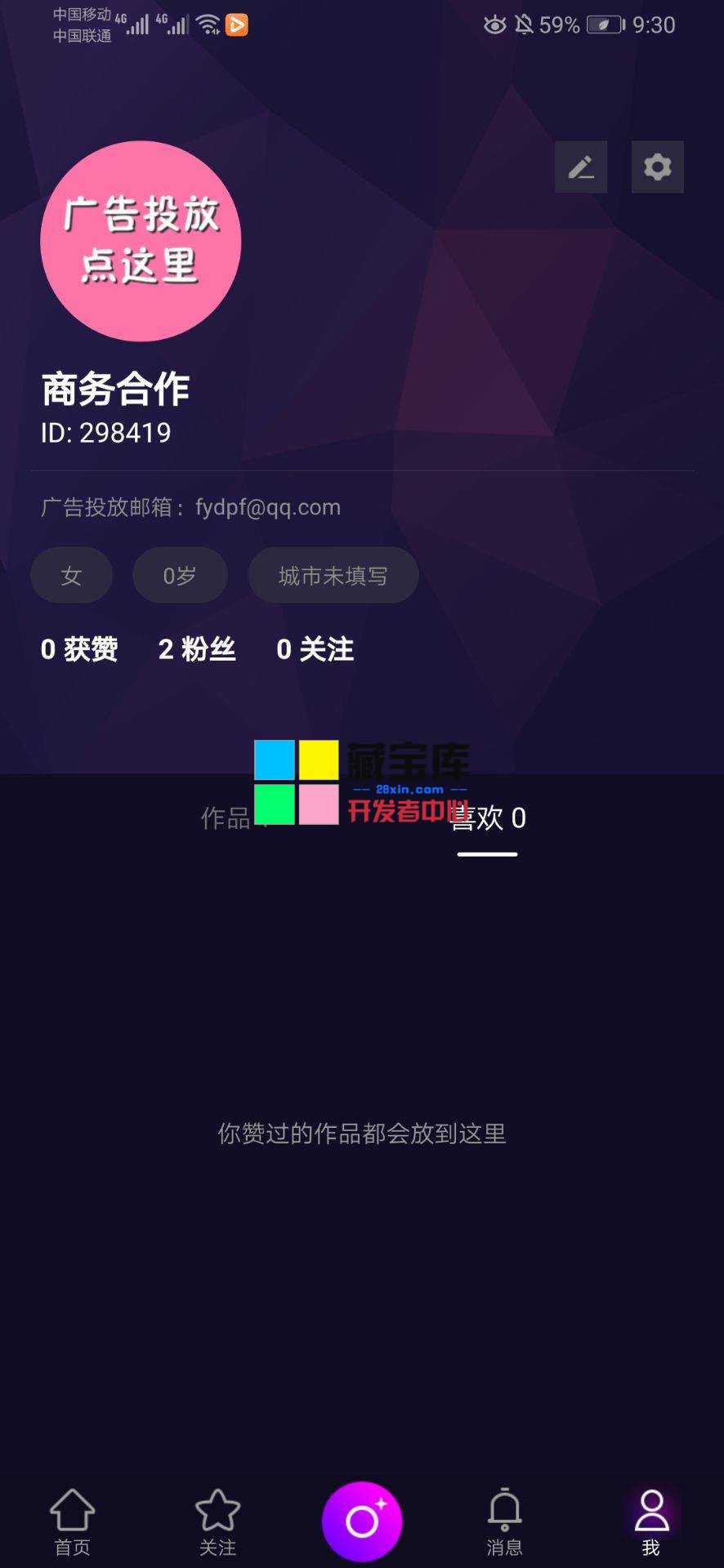Select the 喜欢 tab
Image resolution: width=724 pixels, height=1568 pixels.
[x=488, y=818]
